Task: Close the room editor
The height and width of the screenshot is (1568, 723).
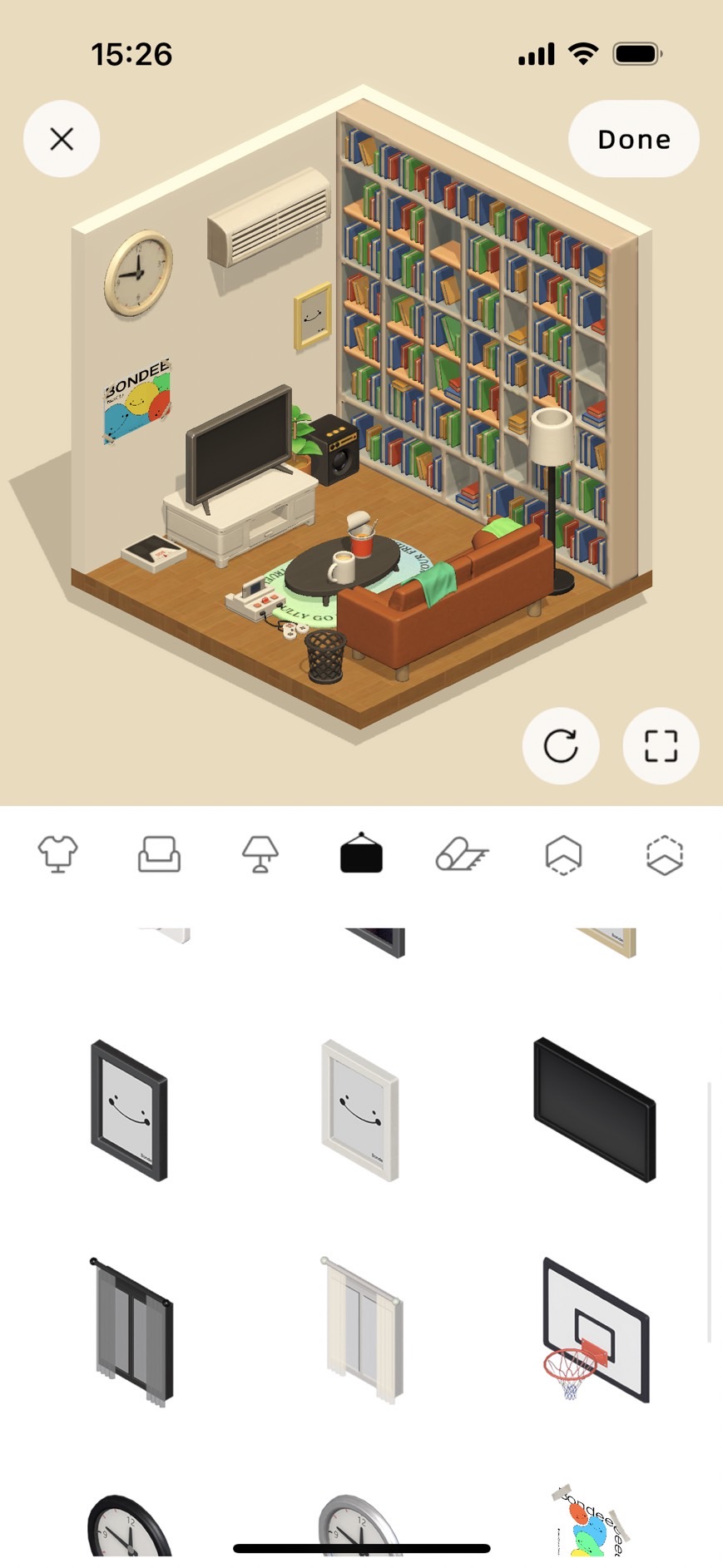Action: tap(62, 139)
